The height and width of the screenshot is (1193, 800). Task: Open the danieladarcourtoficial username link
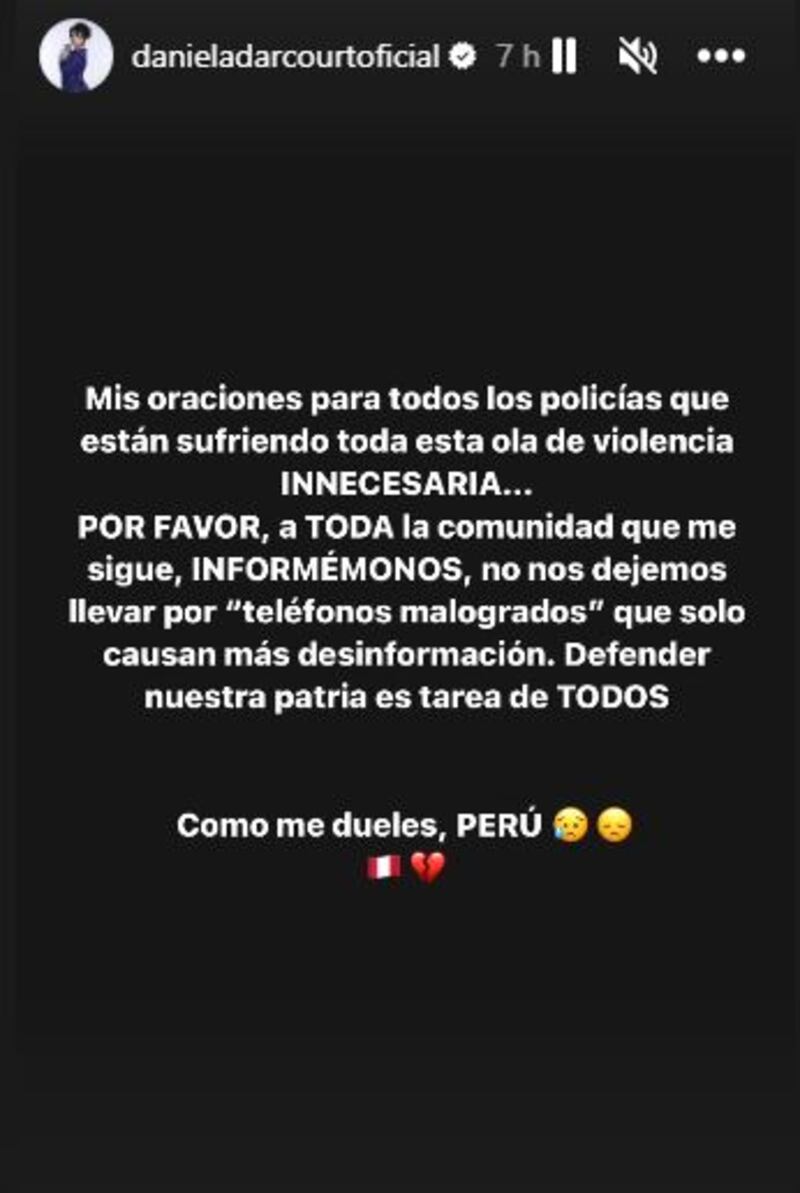(x=286, y=57)
